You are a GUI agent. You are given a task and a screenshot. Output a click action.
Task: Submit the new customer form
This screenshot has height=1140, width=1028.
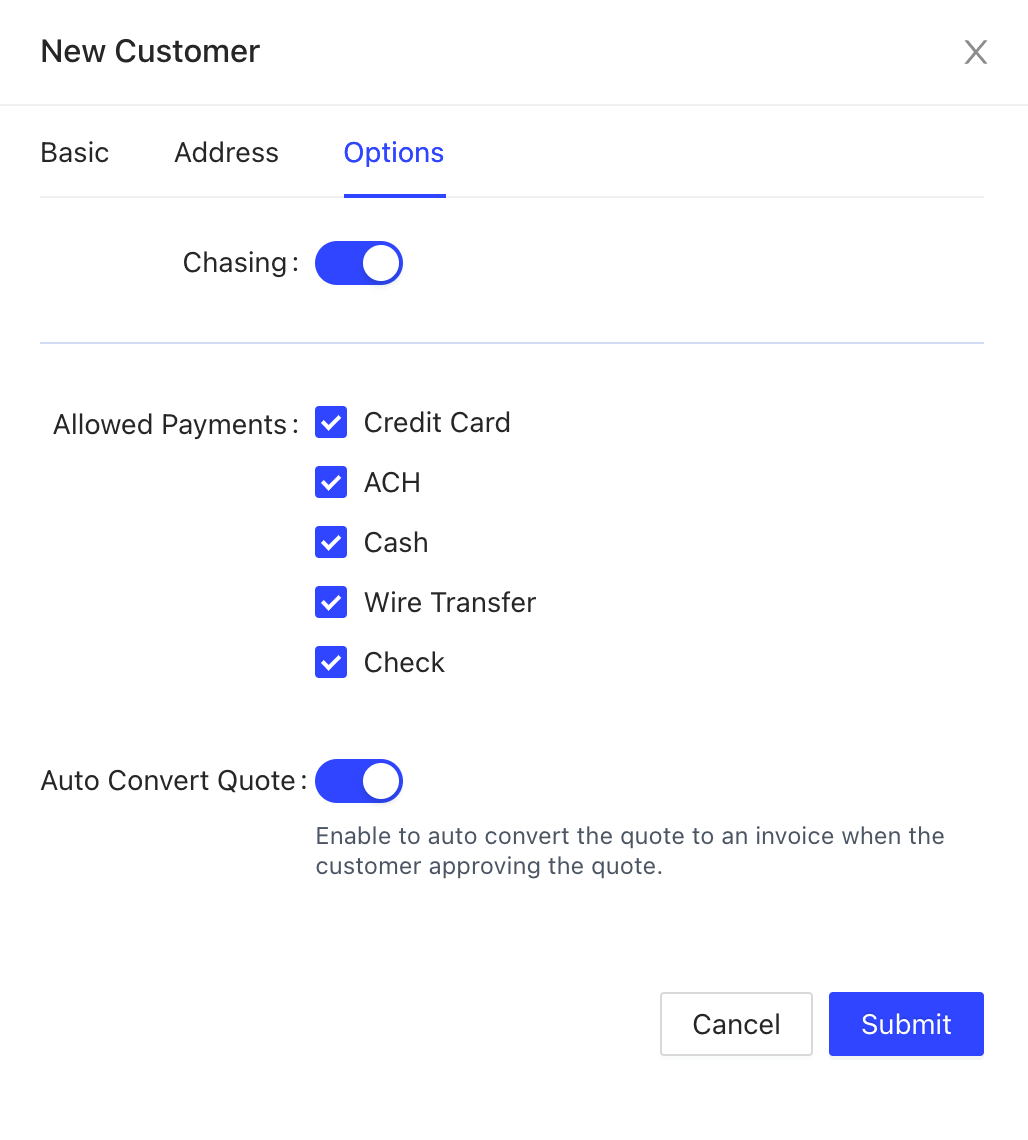906,1024
